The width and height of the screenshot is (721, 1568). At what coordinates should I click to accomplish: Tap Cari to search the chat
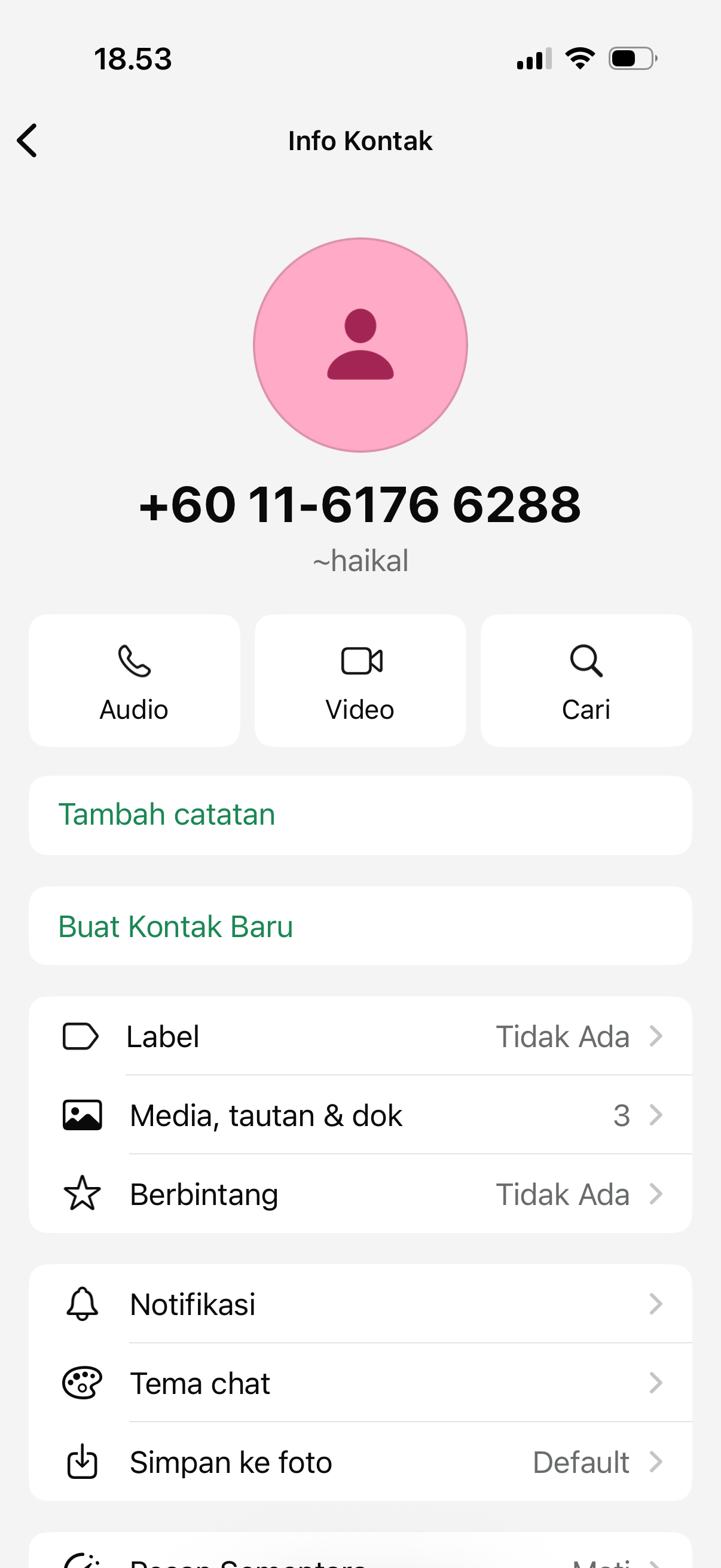point(586,681)
